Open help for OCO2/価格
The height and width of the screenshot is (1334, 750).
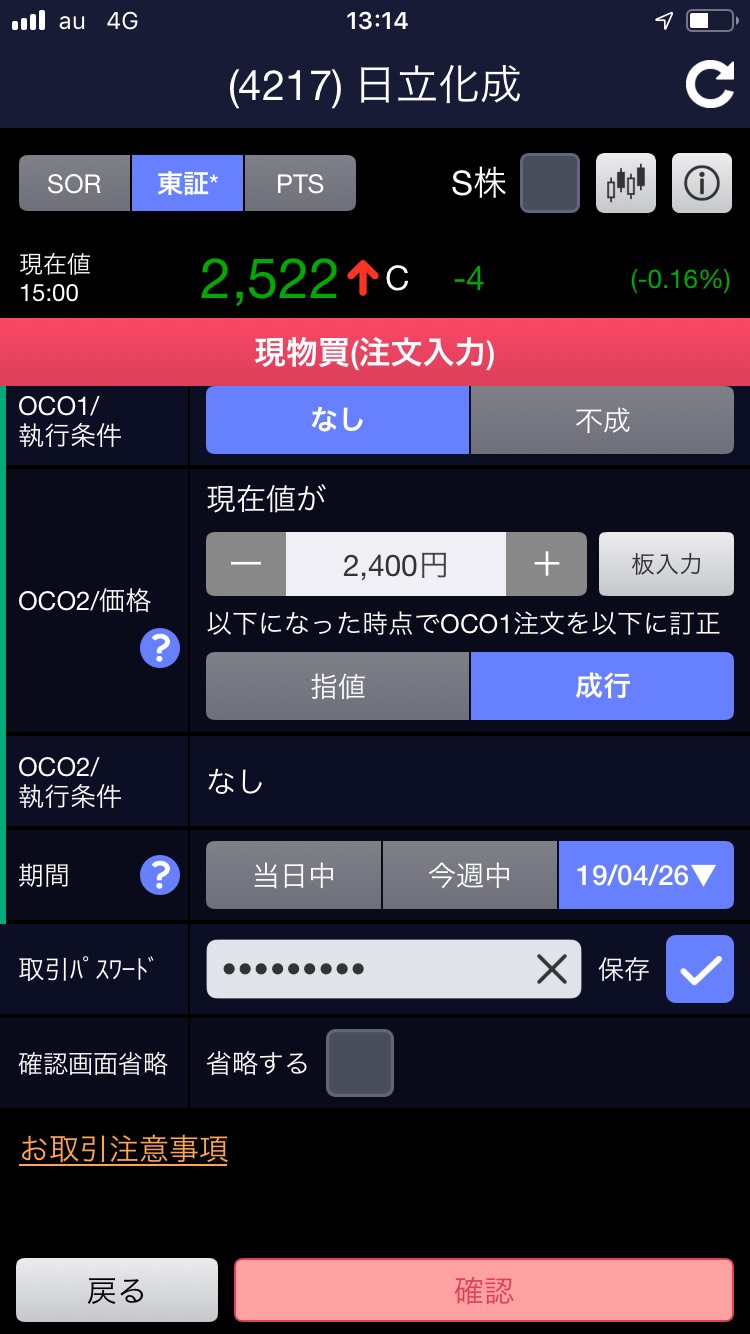160,649
